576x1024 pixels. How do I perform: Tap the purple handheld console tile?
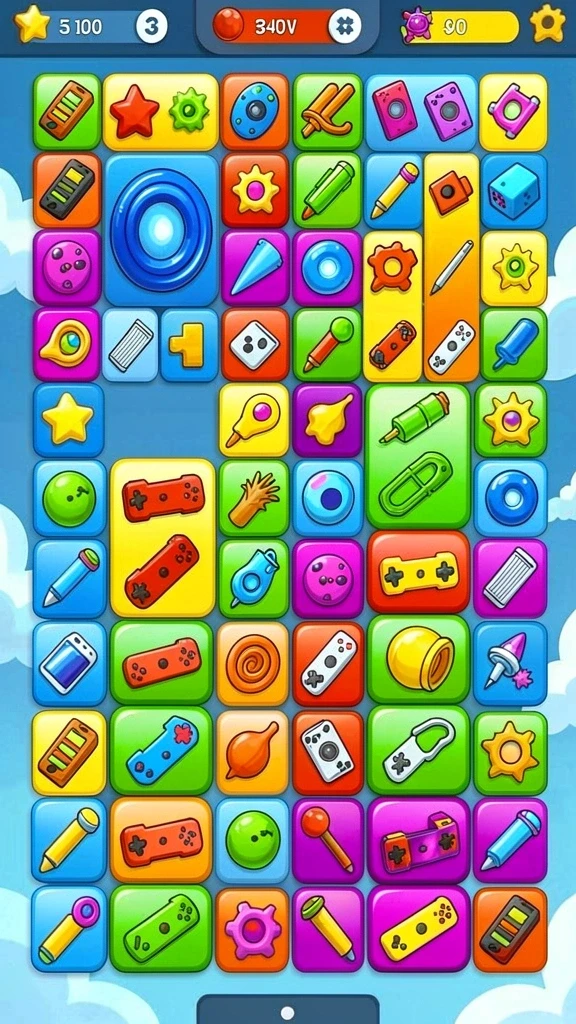(x=419, y=840)
